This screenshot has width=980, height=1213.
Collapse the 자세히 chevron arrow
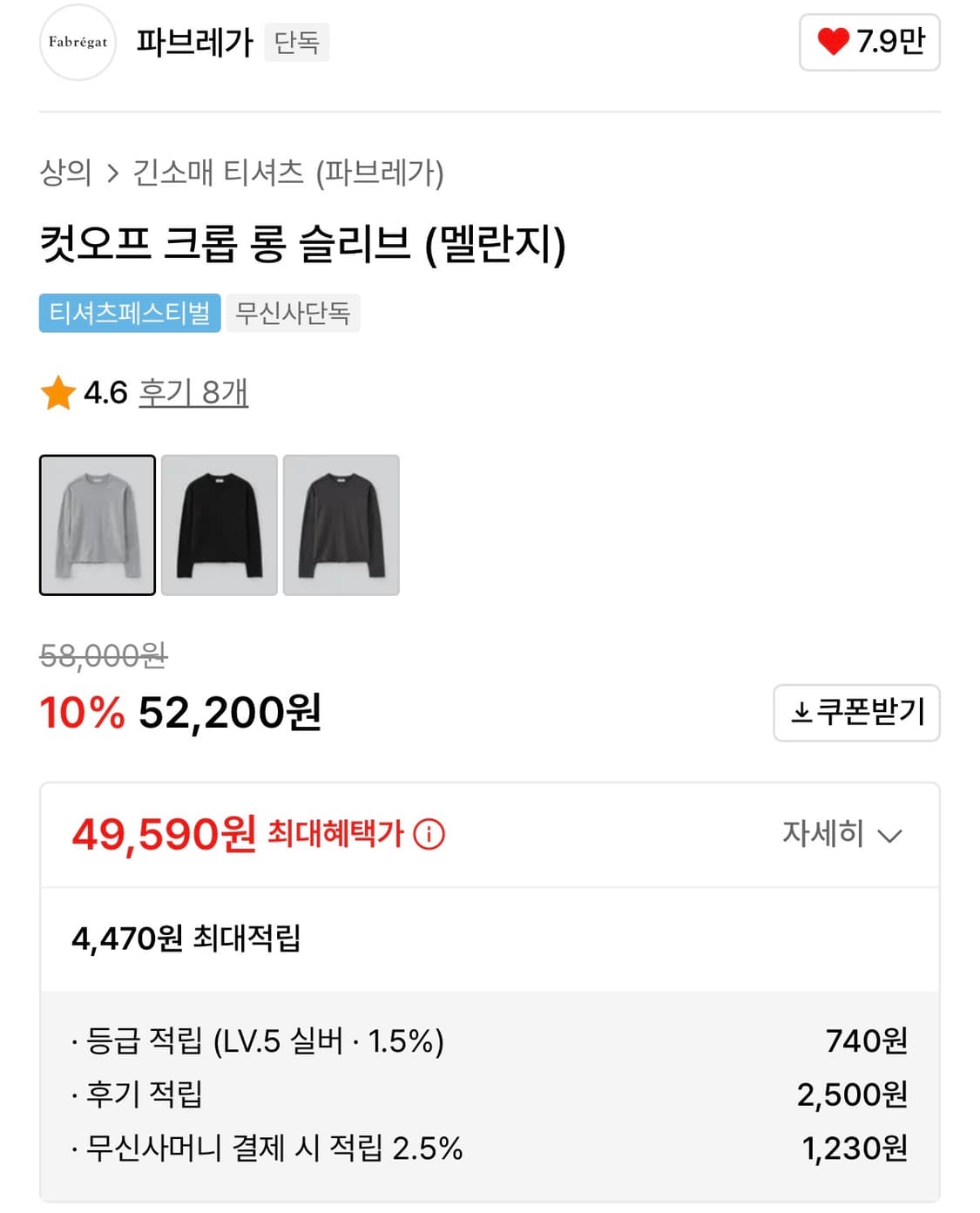(x=890, y=837)
